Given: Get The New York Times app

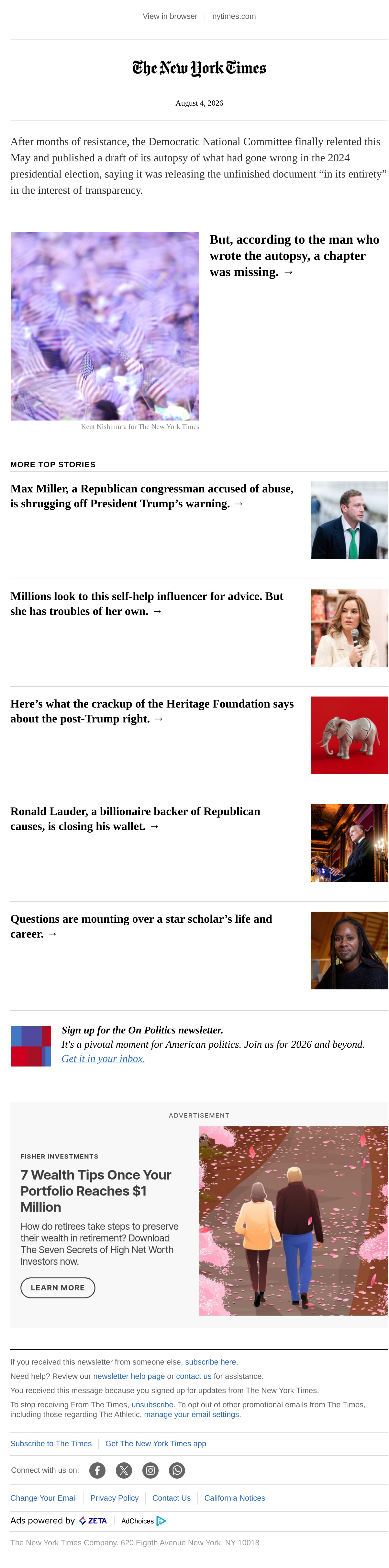Looking at the screenshot, I should pyautogui.click(x=156, y=1444).
